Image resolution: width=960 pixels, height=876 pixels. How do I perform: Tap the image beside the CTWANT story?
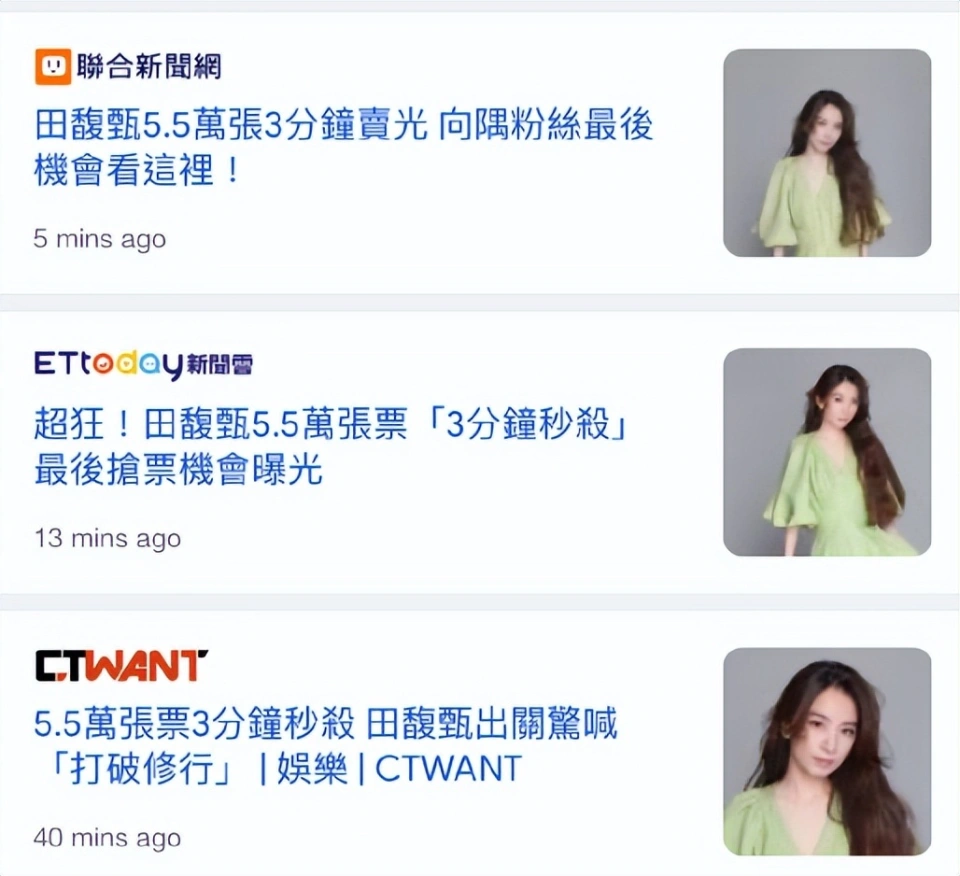[827, 751]
